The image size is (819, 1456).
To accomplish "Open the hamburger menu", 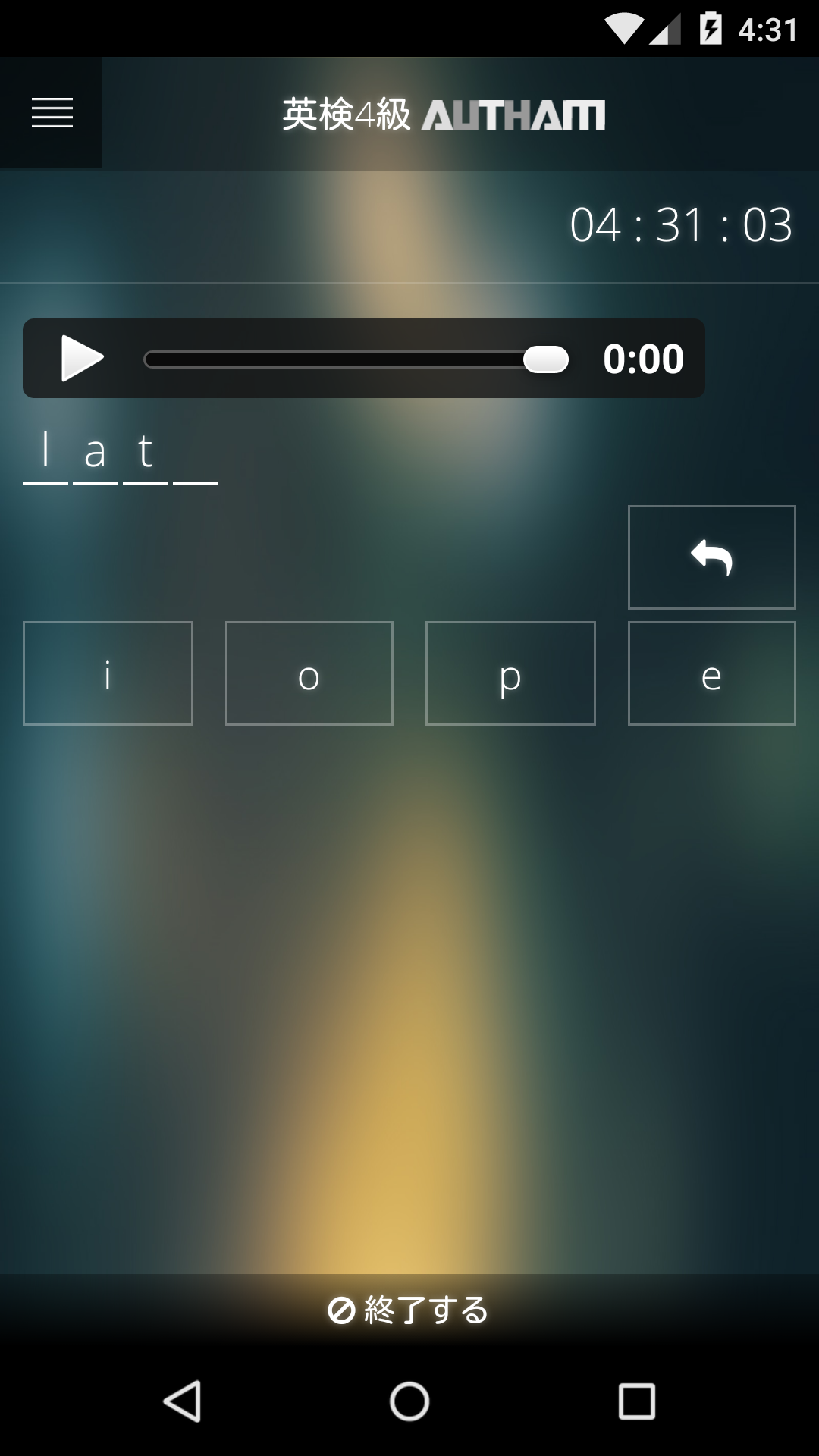I will tap(52, 113).
